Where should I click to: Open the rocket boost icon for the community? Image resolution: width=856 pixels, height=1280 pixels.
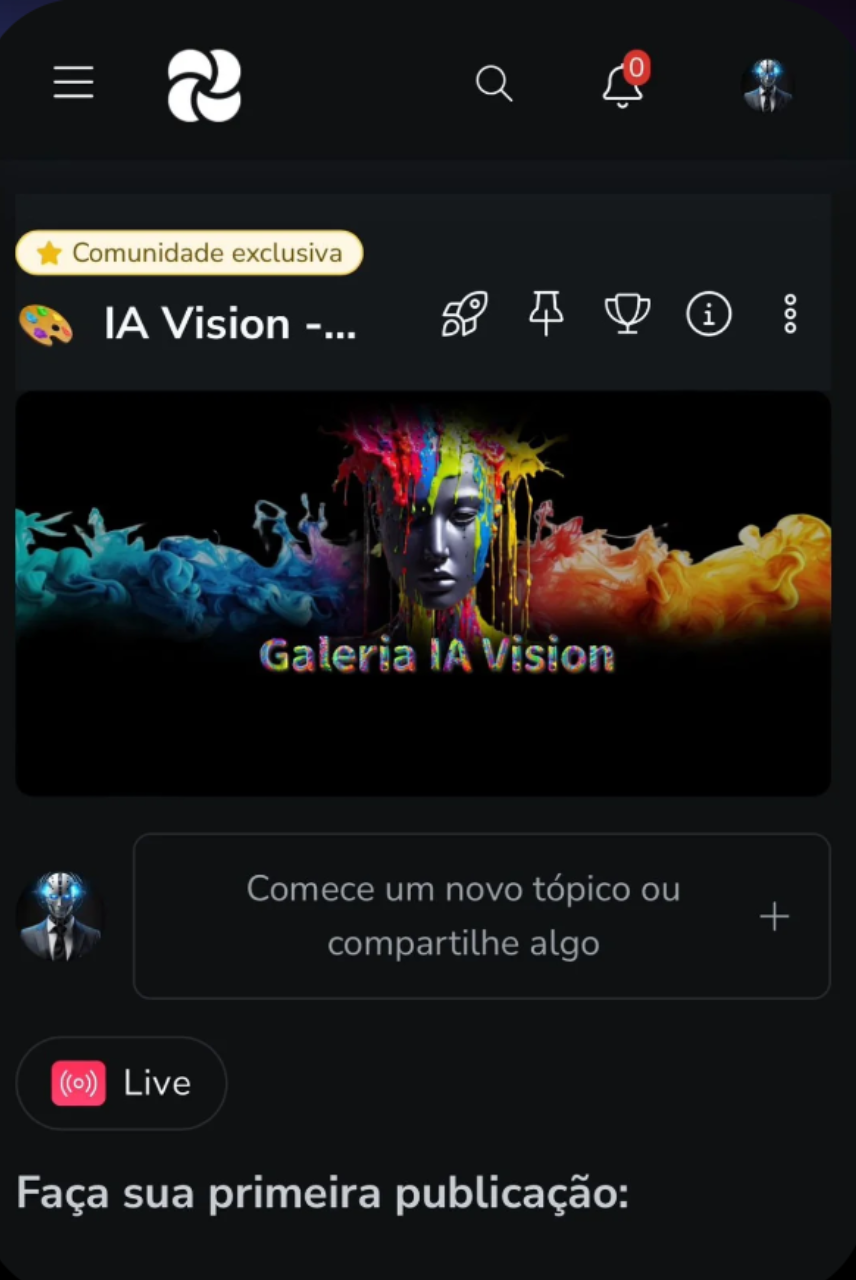click(x=463, y=314)
